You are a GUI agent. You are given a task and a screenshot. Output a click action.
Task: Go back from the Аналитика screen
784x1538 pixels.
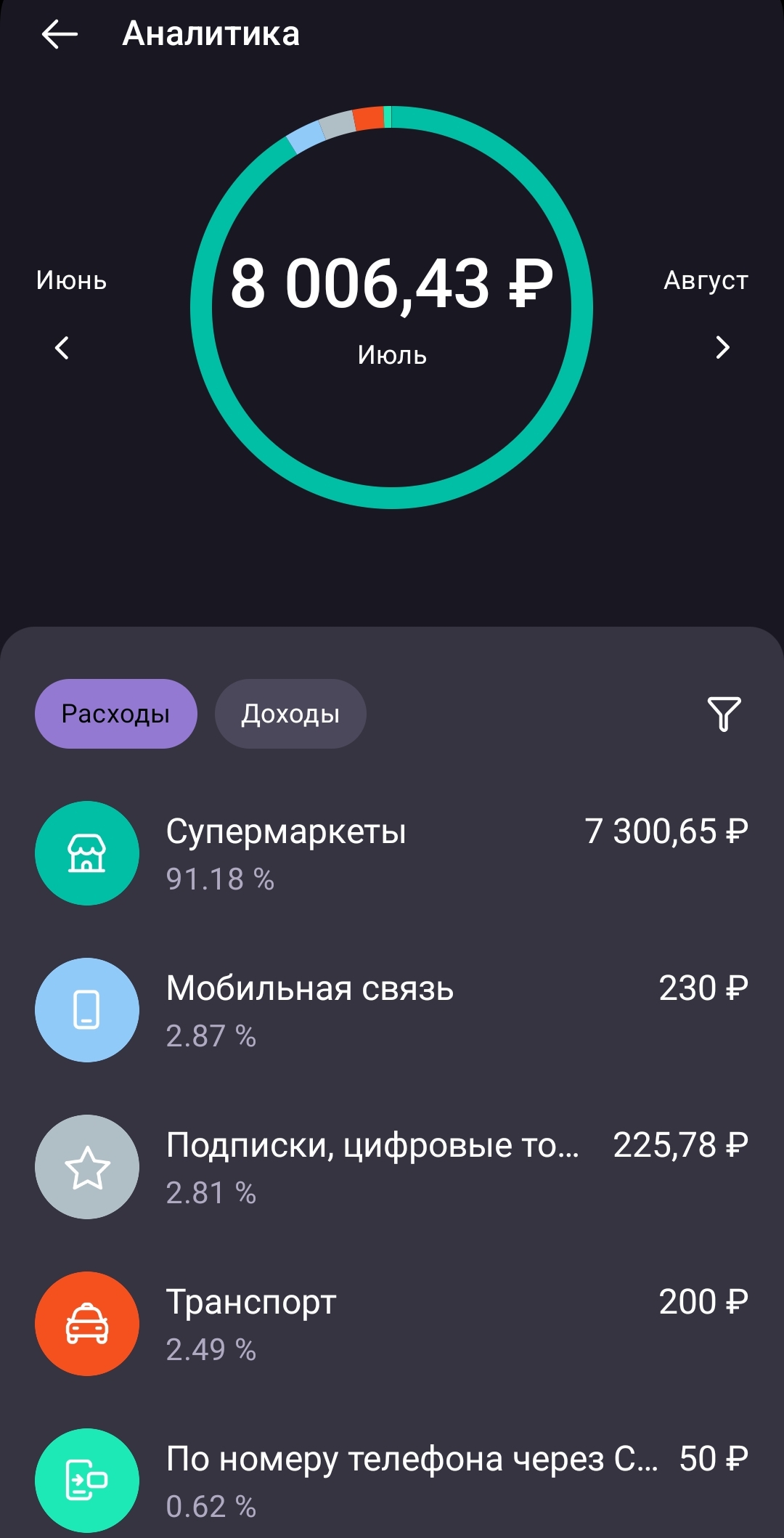60,34
